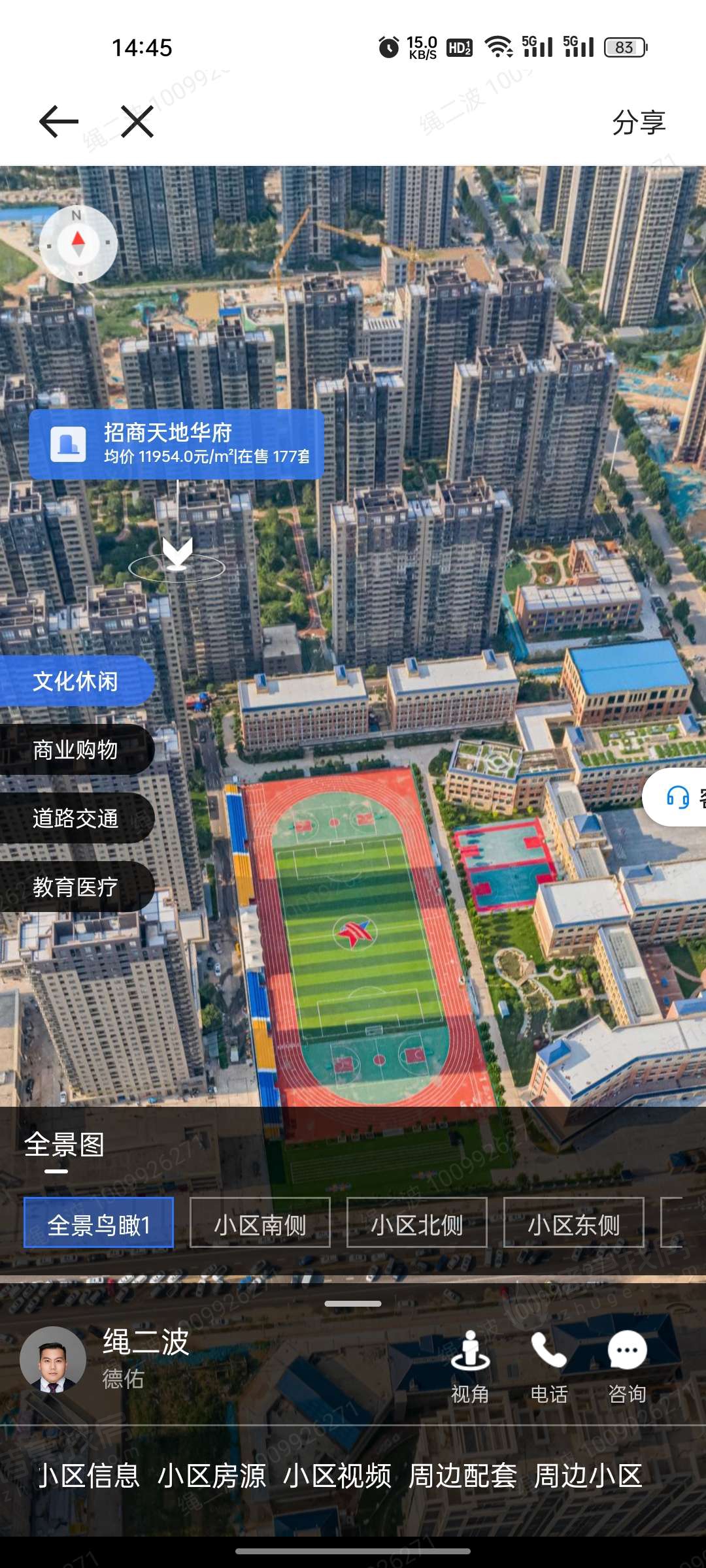Viewport: 706px width, 1568px height.
Task: Open the 小区房源 tab
Action: 212,1476
